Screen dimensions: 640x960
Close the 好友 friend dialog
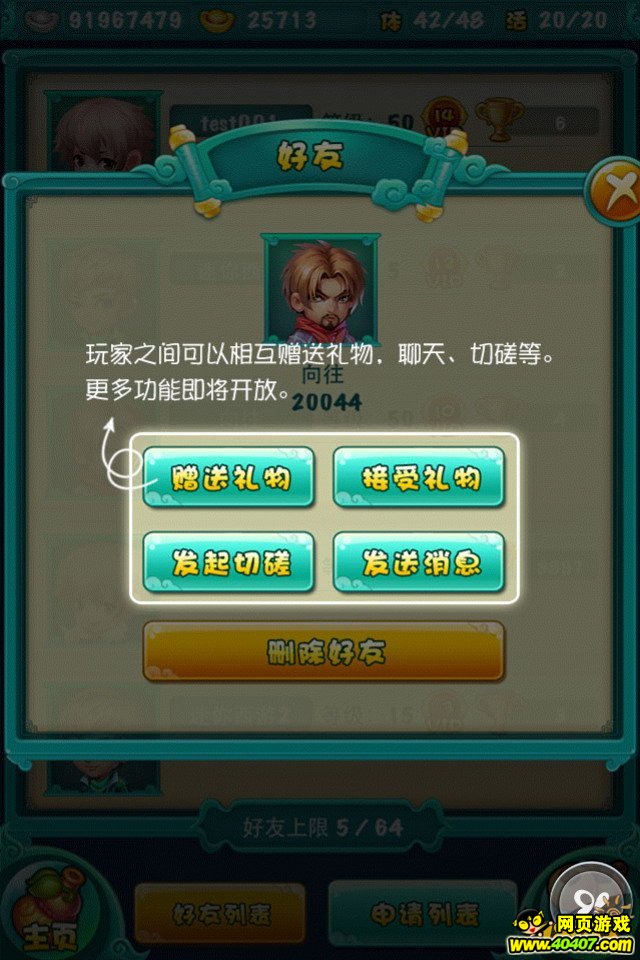(x=611, y=189)
